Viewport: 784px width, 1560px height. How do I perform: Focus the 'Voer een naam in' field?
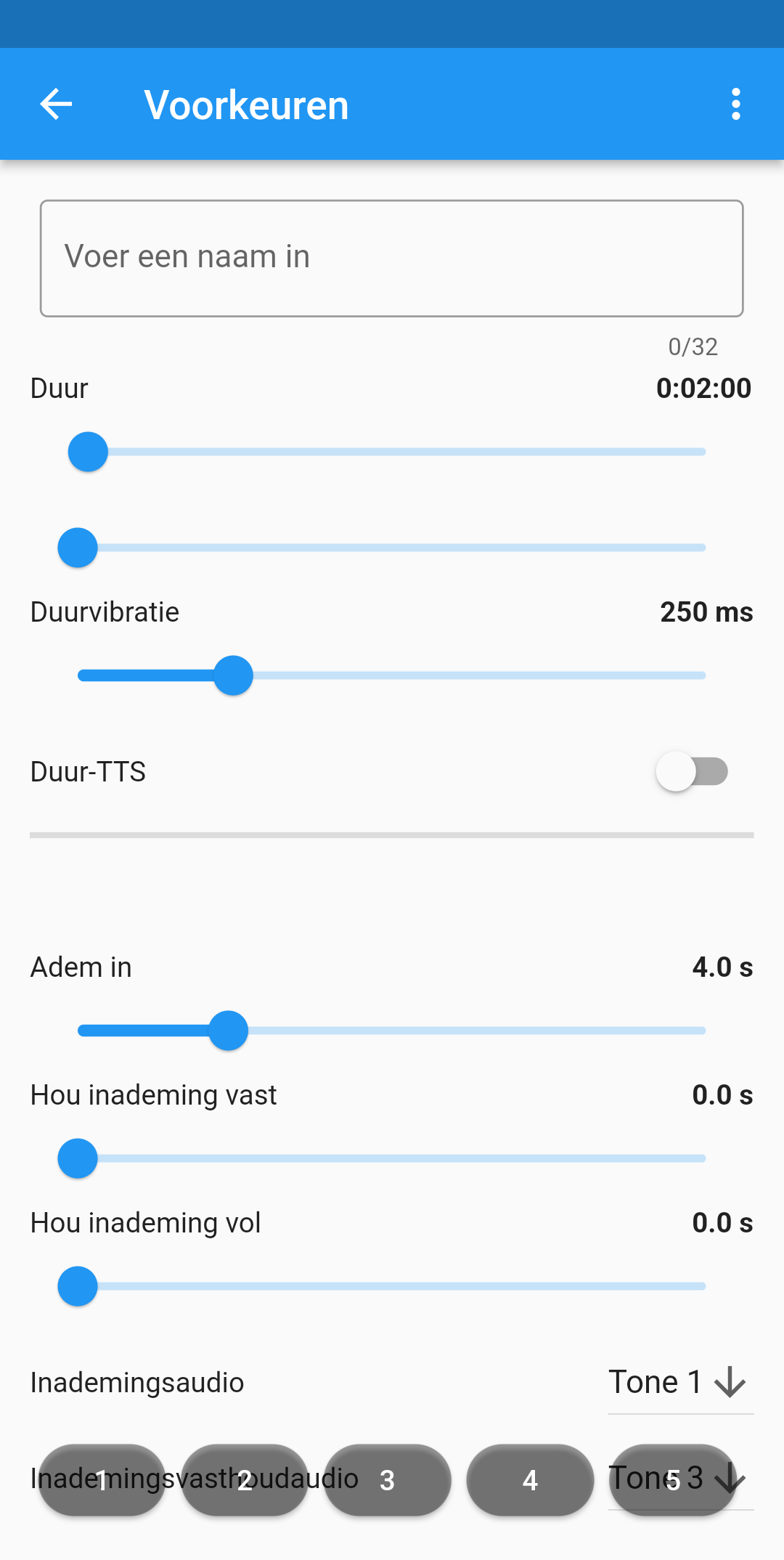(392, 259)
